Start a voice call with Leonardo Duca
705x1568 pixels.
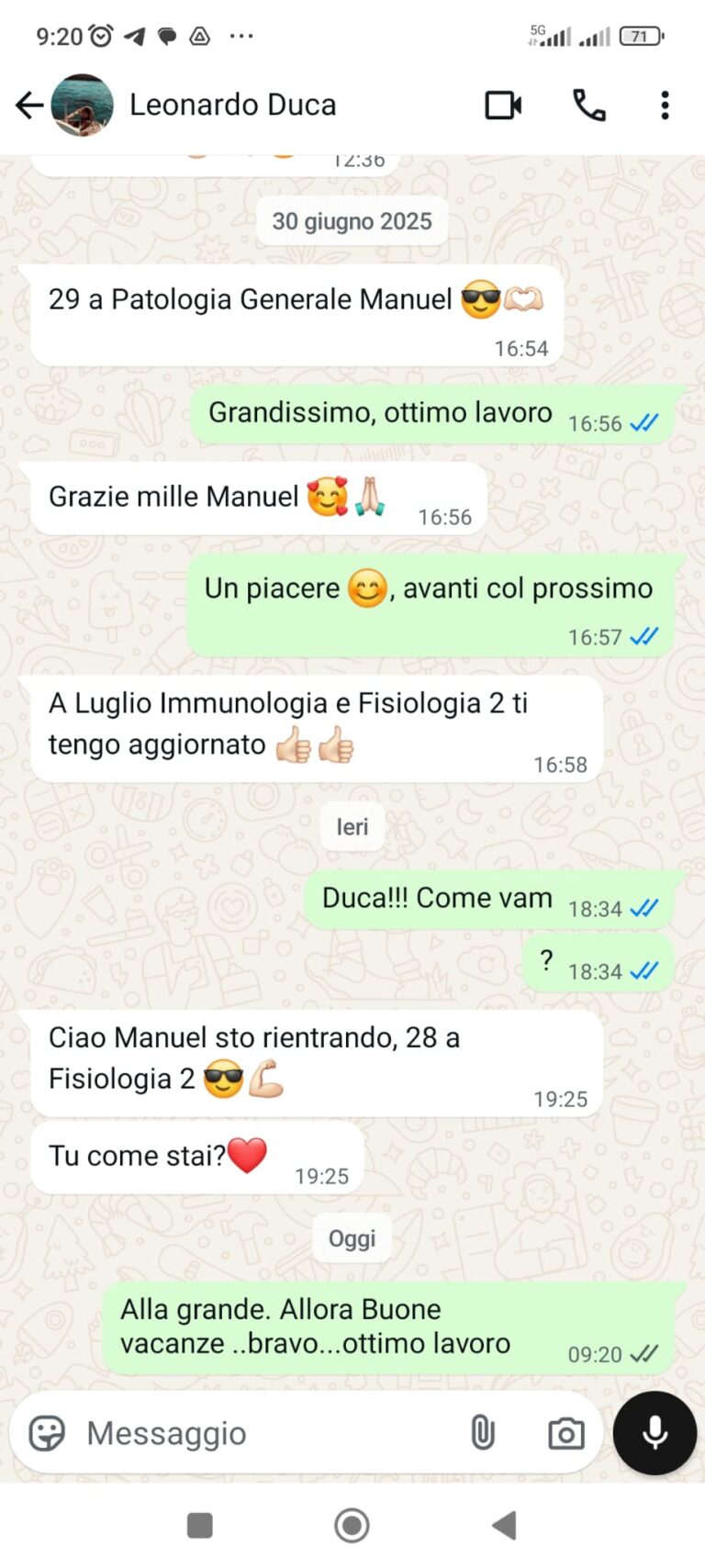(x=589, y=106)
